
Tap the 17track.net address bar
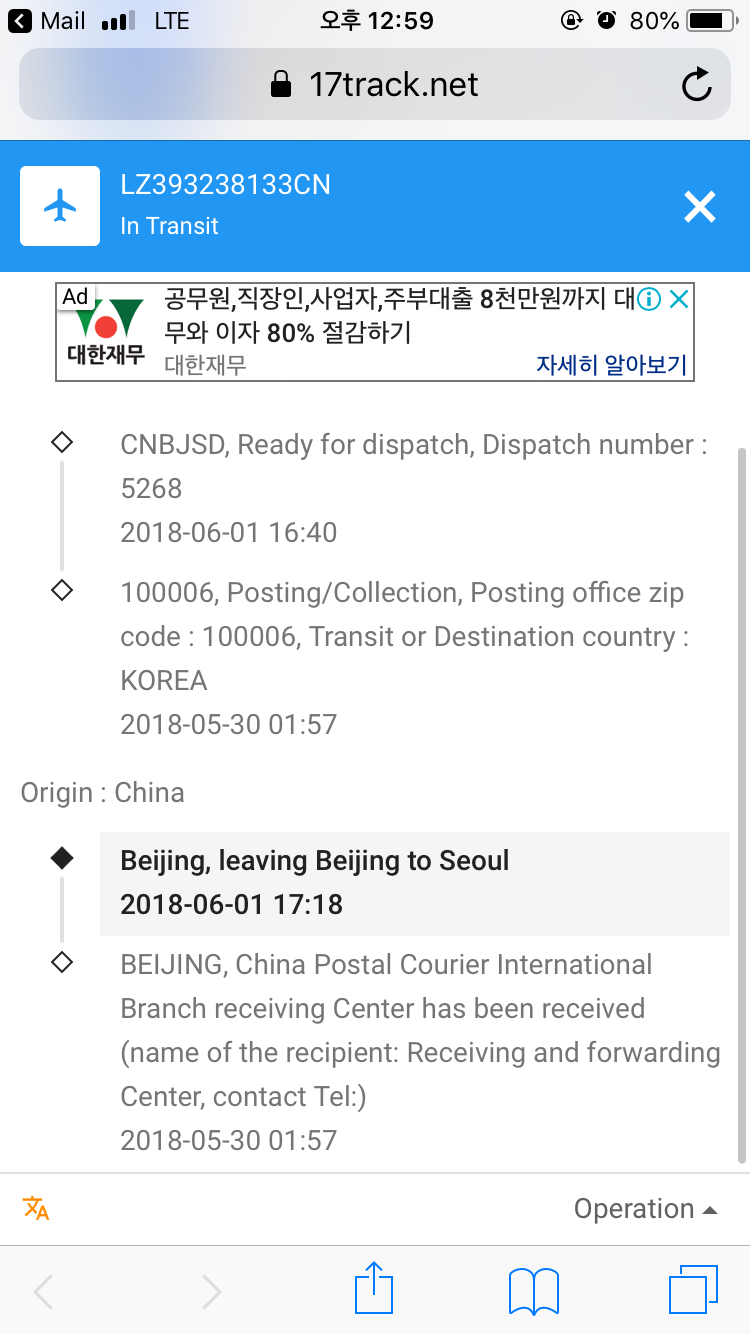[x=375, y=85]
